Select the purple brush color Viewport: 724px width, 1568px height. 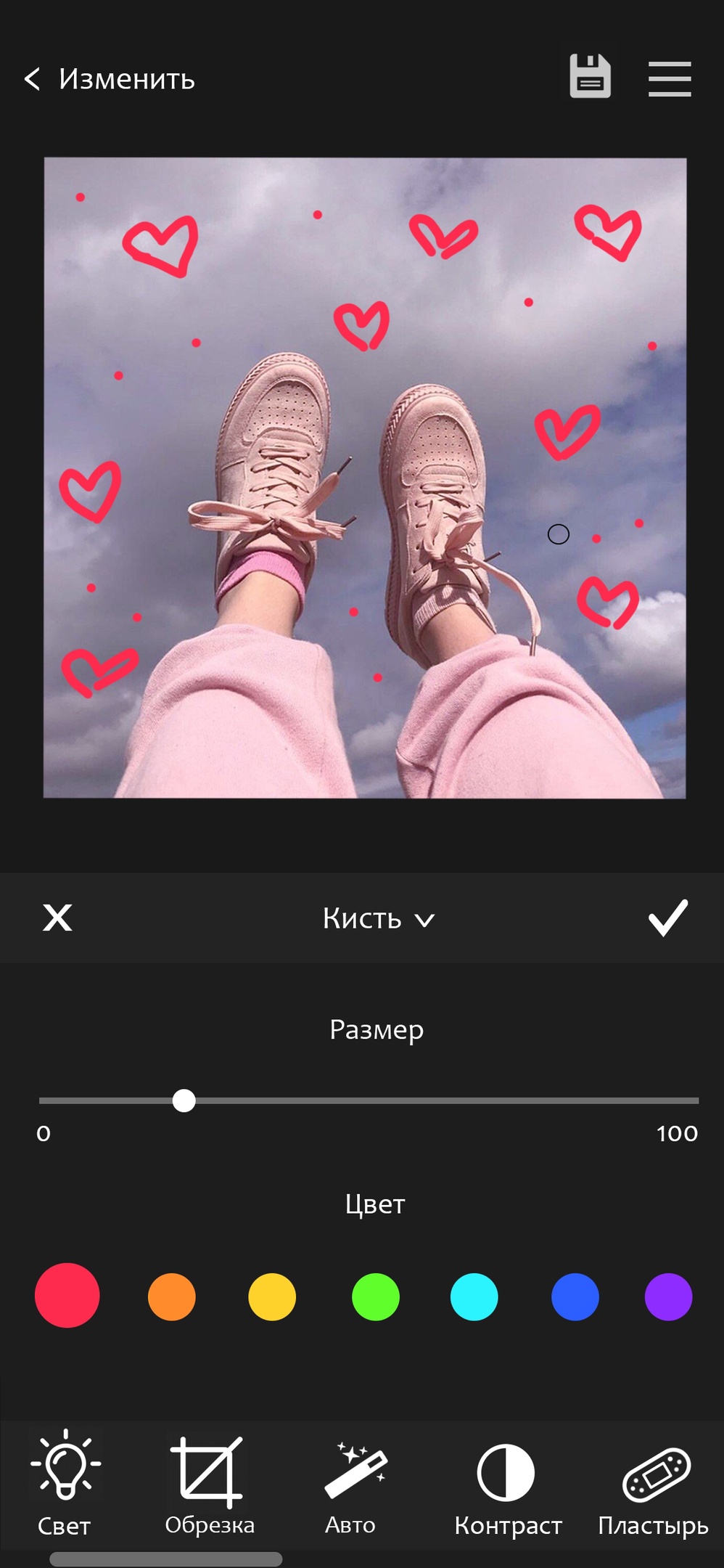pos(668,1297)
